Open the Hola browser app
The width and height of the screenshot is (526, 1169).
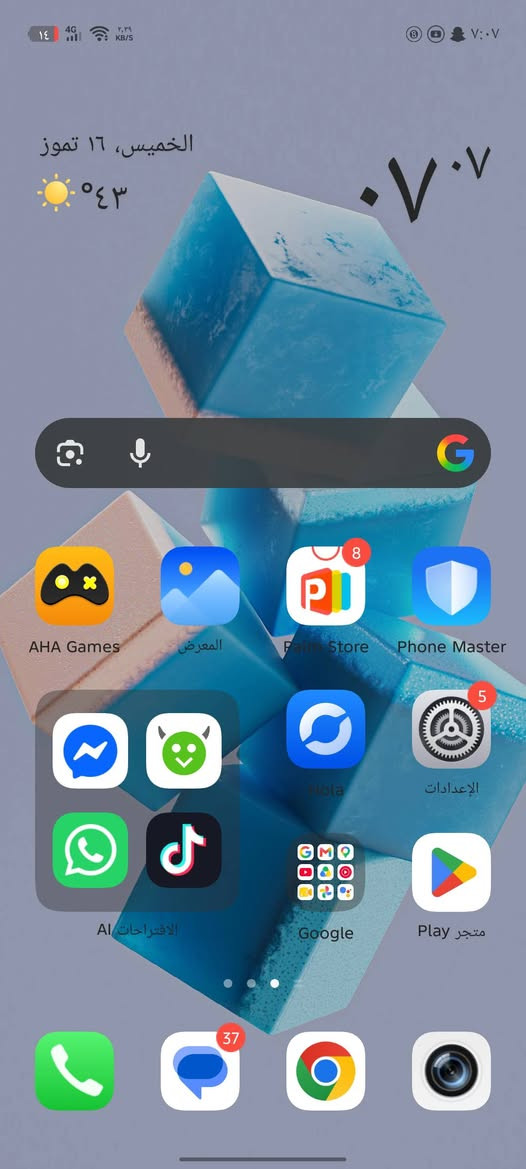click(x=326, y=729)
